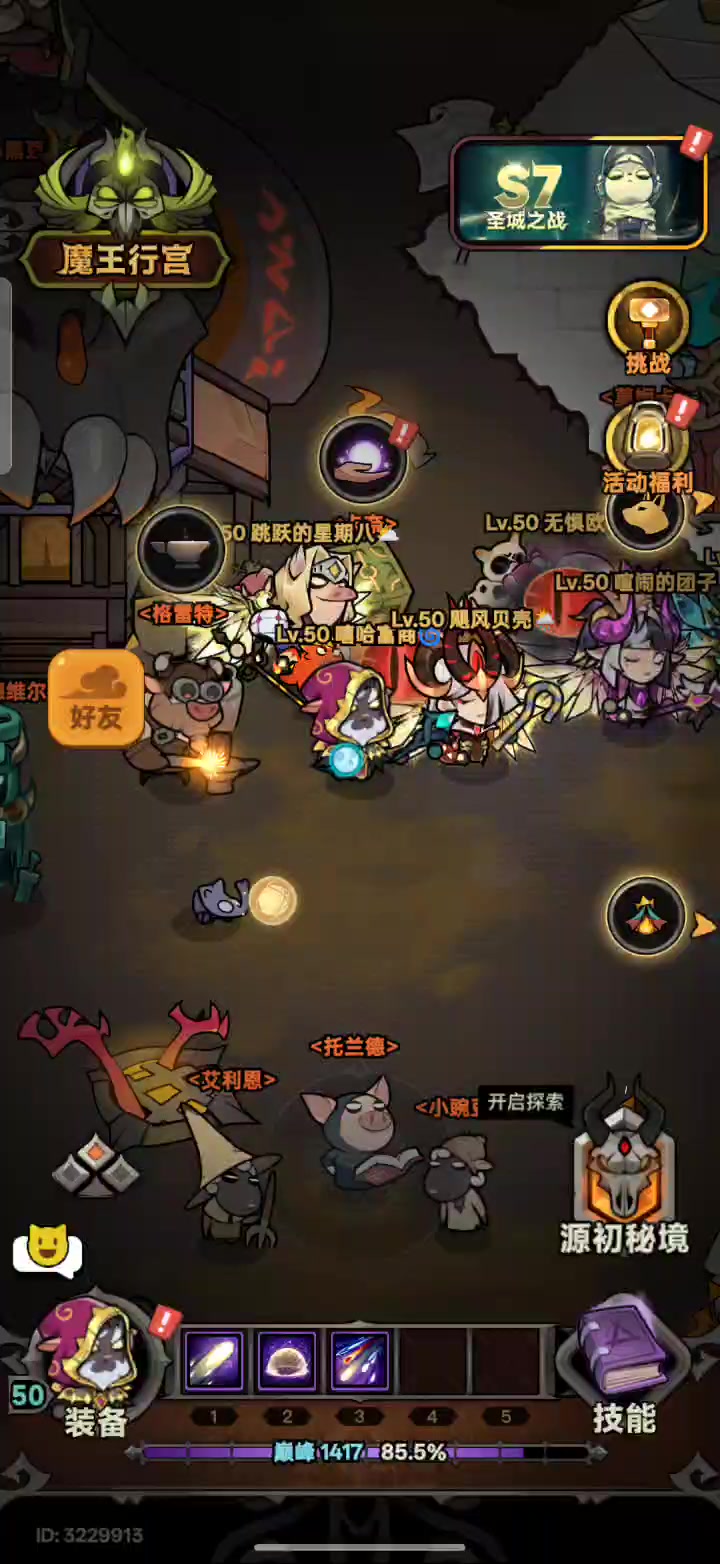
Task: Select skill slot 3
Action: pyautogui.click(x=360, y=1361)
